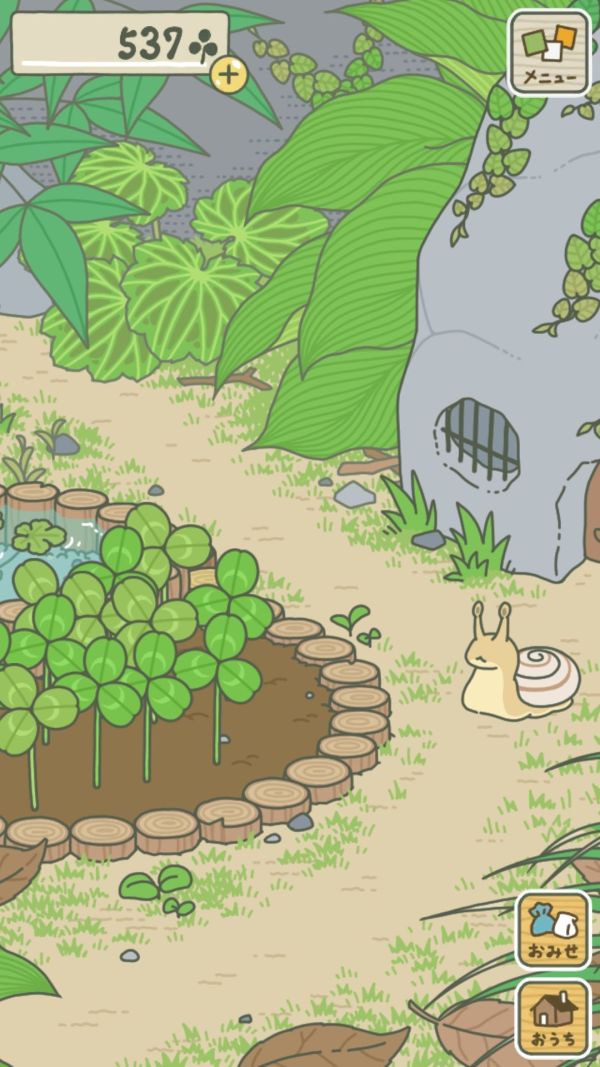Tap the snail visitor
The height and width of the screenshot is (1067, 600).
517,670
